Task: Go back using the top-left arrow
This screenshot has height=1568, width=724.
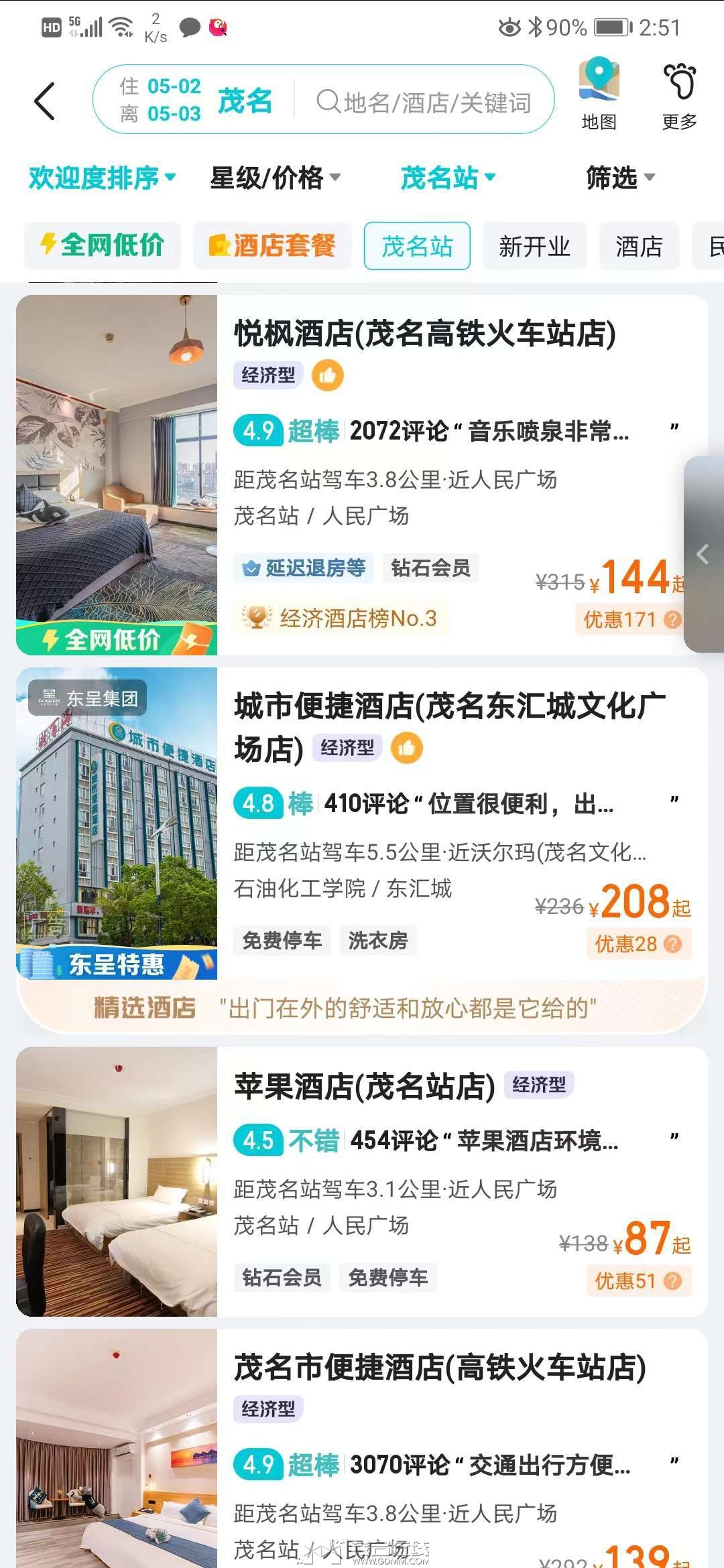Action: tap(44, 102)
